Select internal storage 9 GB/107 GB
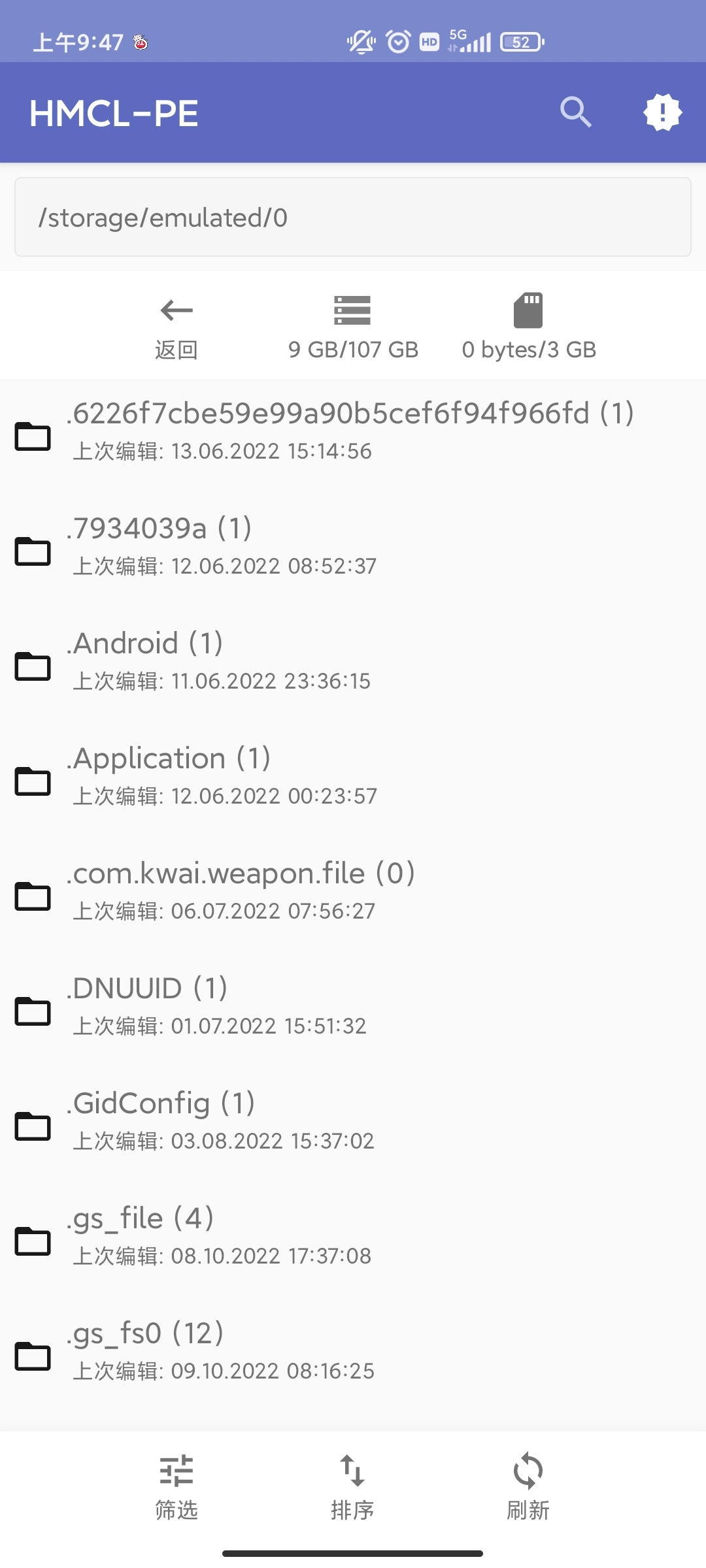 click(353, 327)
